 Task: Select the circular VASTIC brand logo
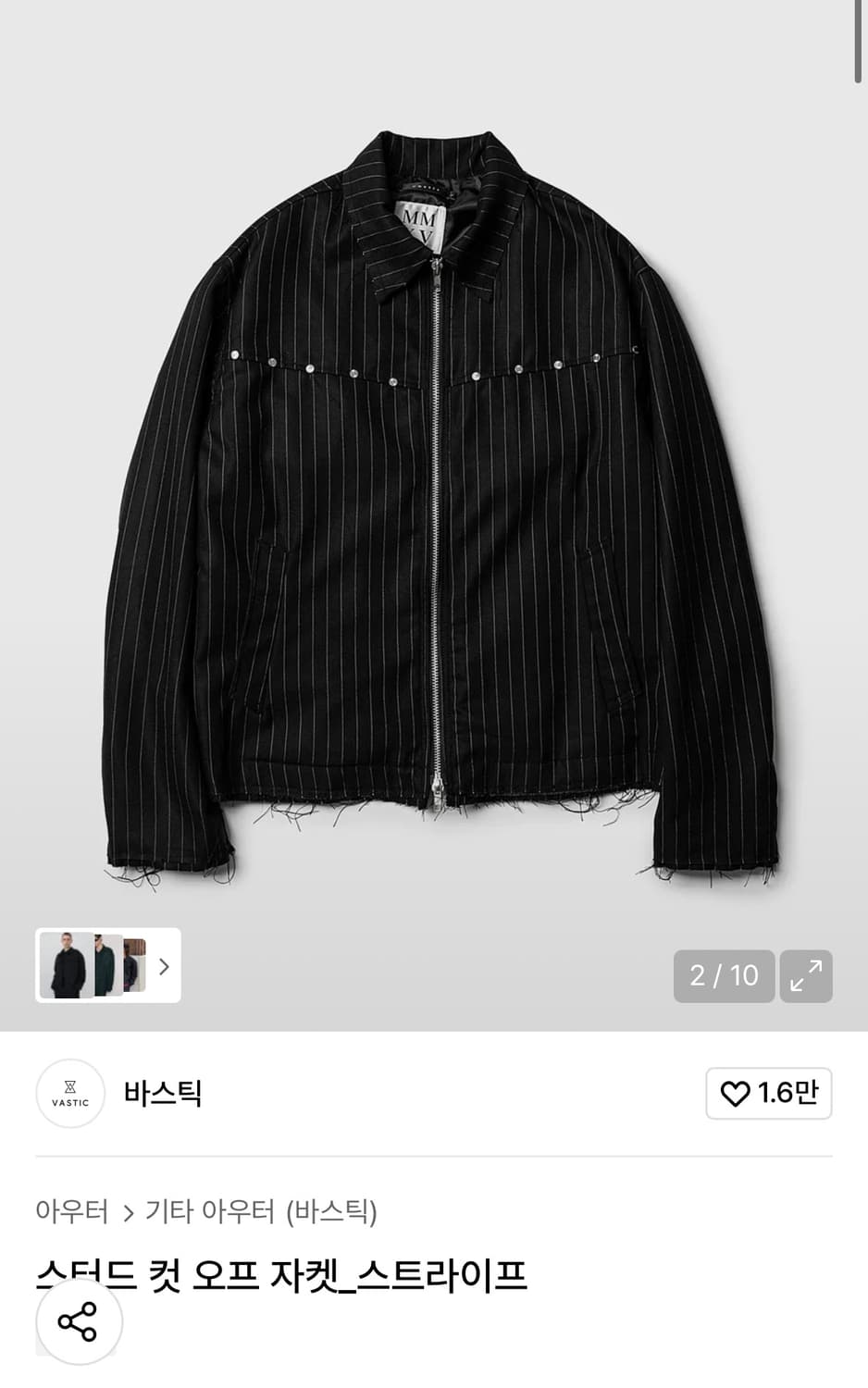(69, 1093)
